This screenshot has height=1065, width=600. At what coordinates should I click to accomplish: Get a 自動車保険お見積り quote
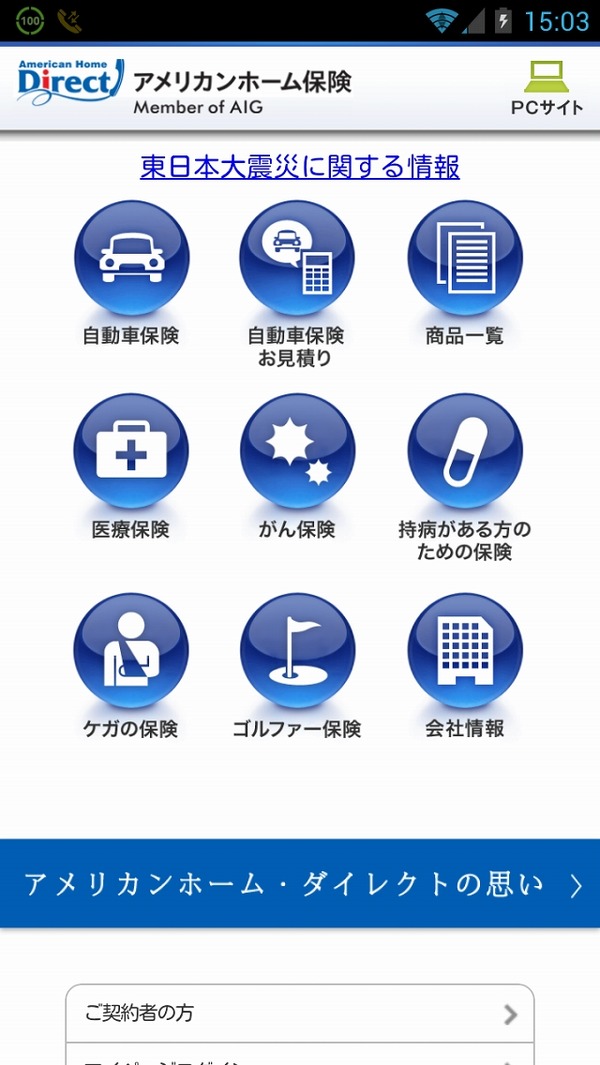click(297, 259)
